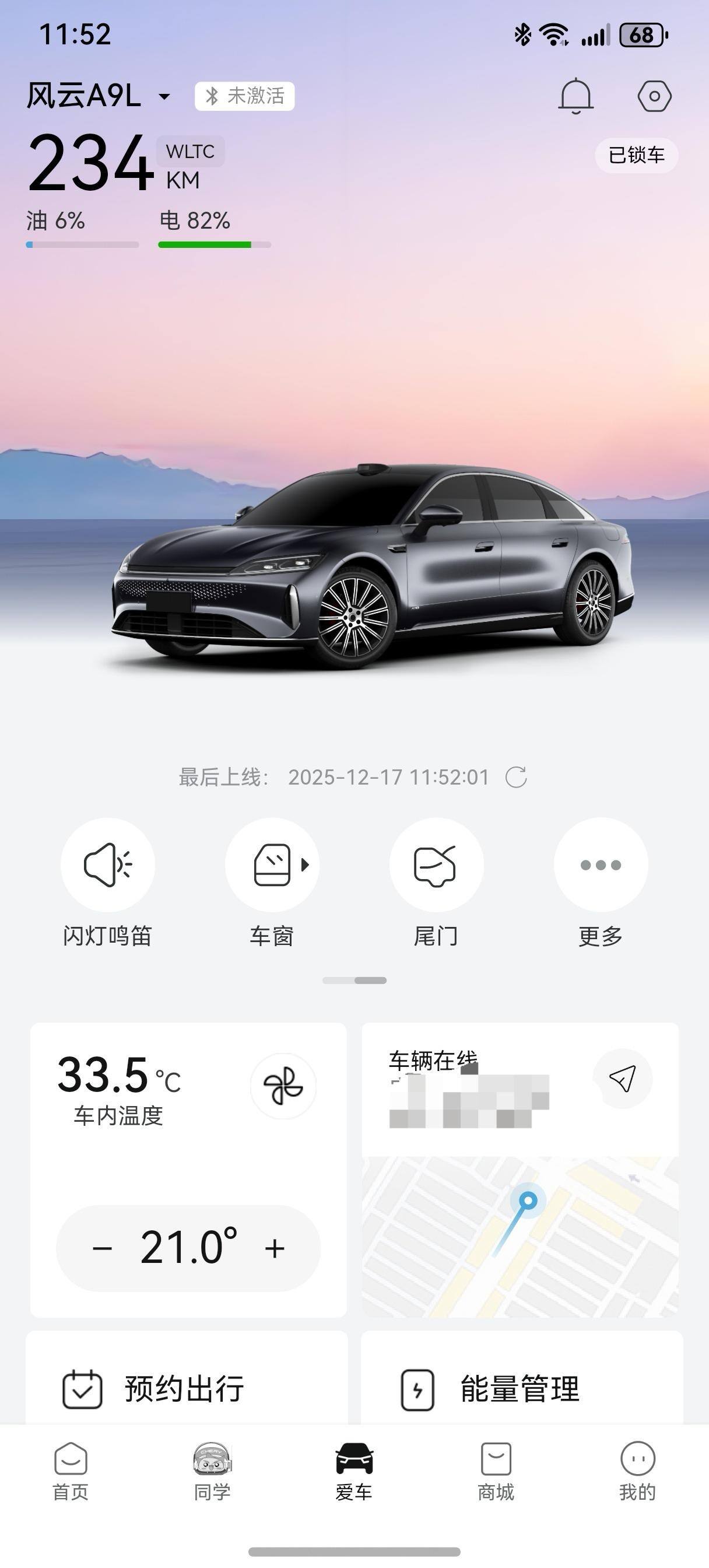Trigger 闪灯鸣笛 flash and honk
This screenshot has width=709, height=1568.
click(x=108, y=864)
